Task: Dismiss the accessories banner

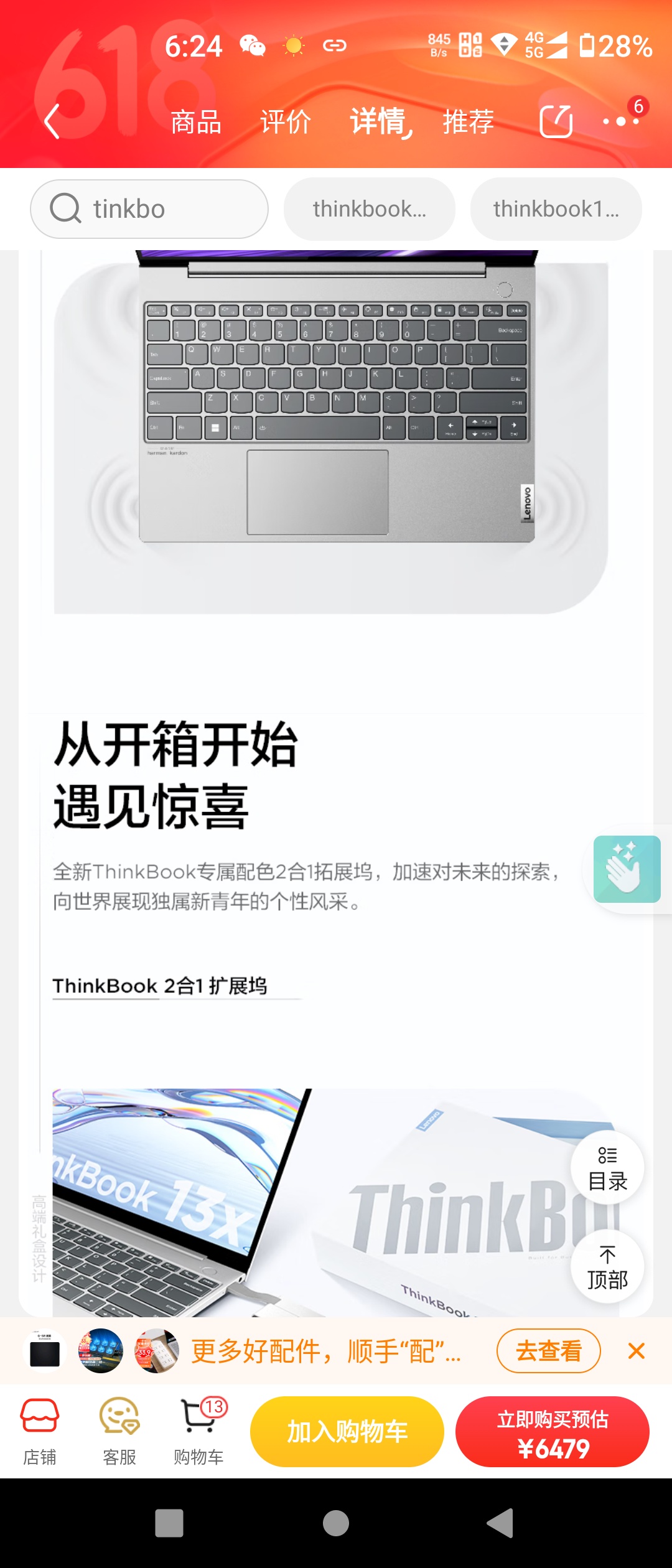Action: point(636,1351)
